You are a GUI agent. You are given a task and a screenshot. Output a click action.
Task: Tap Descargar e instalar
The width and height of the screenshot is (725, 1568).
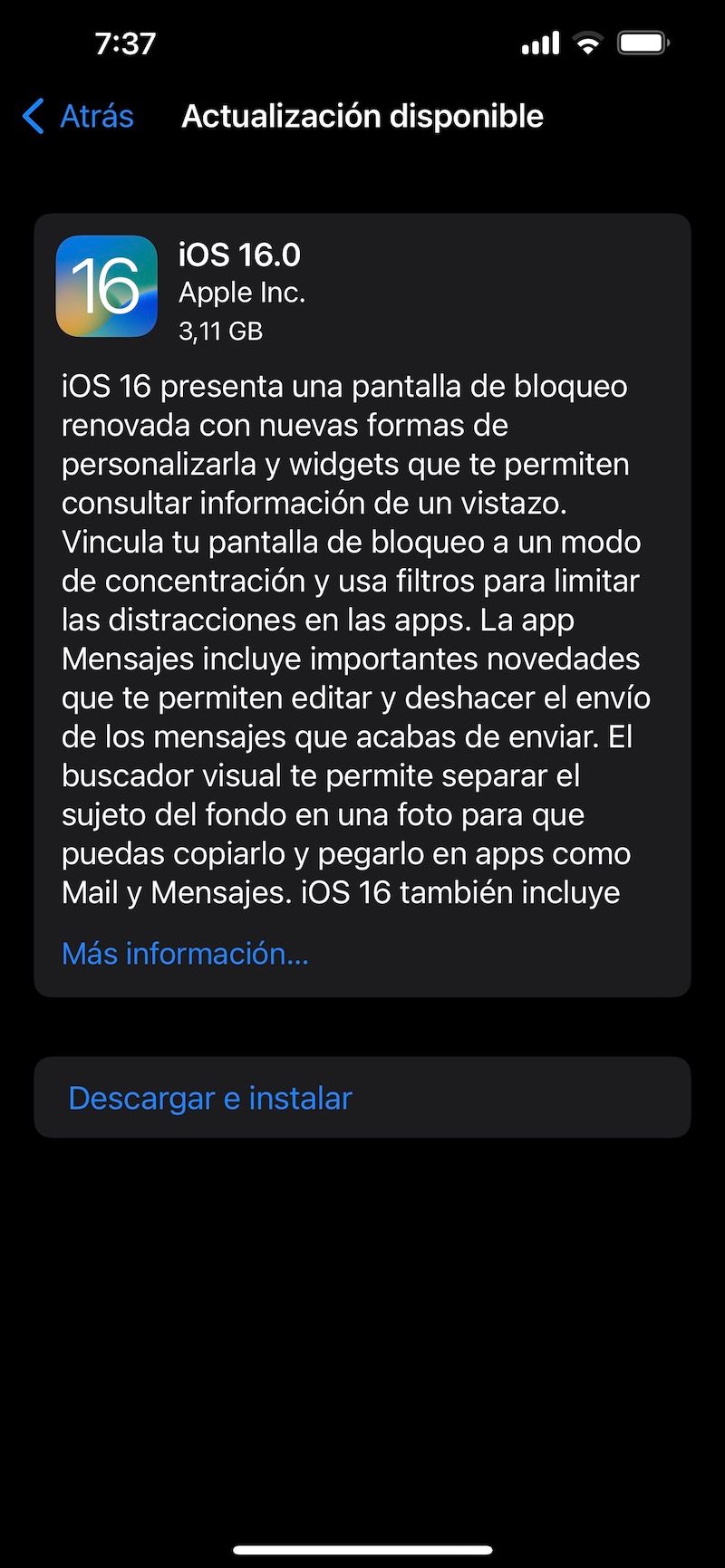click(210, 1098)
